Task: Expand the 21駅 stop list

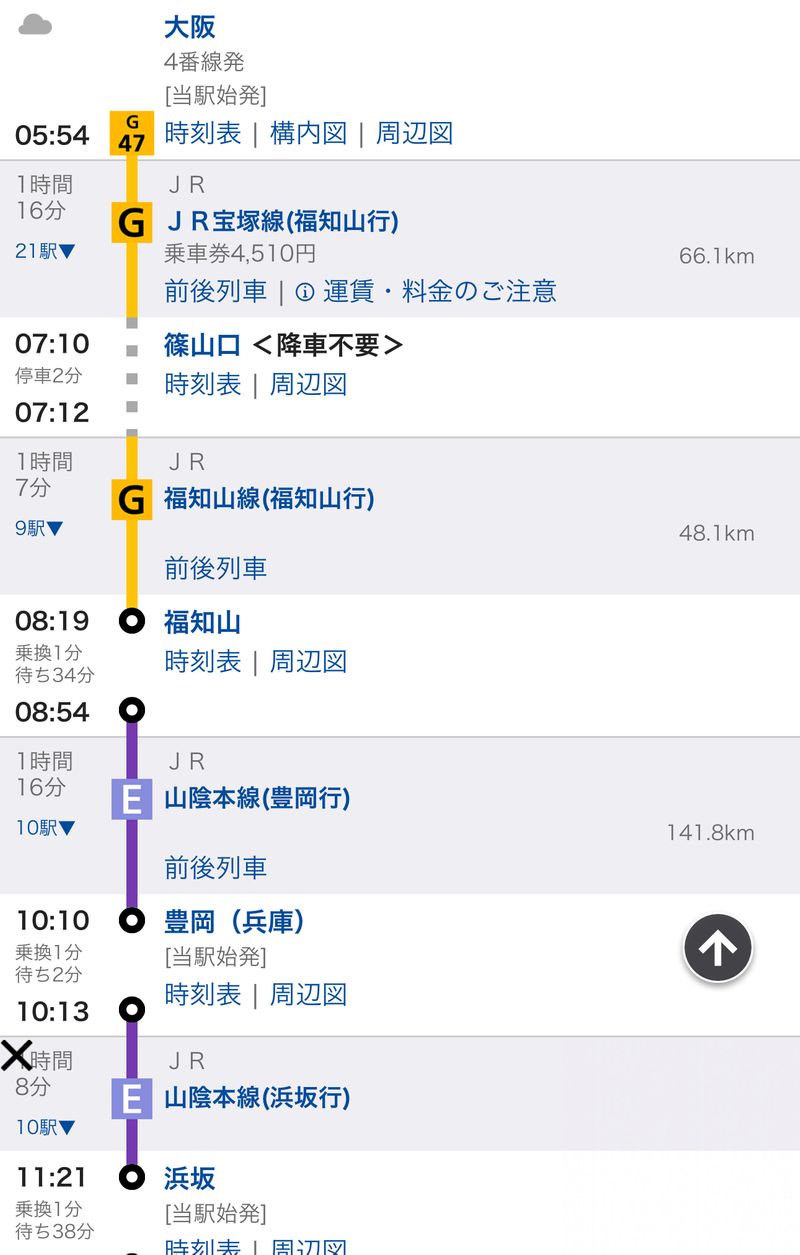Action: coord(45,251)
